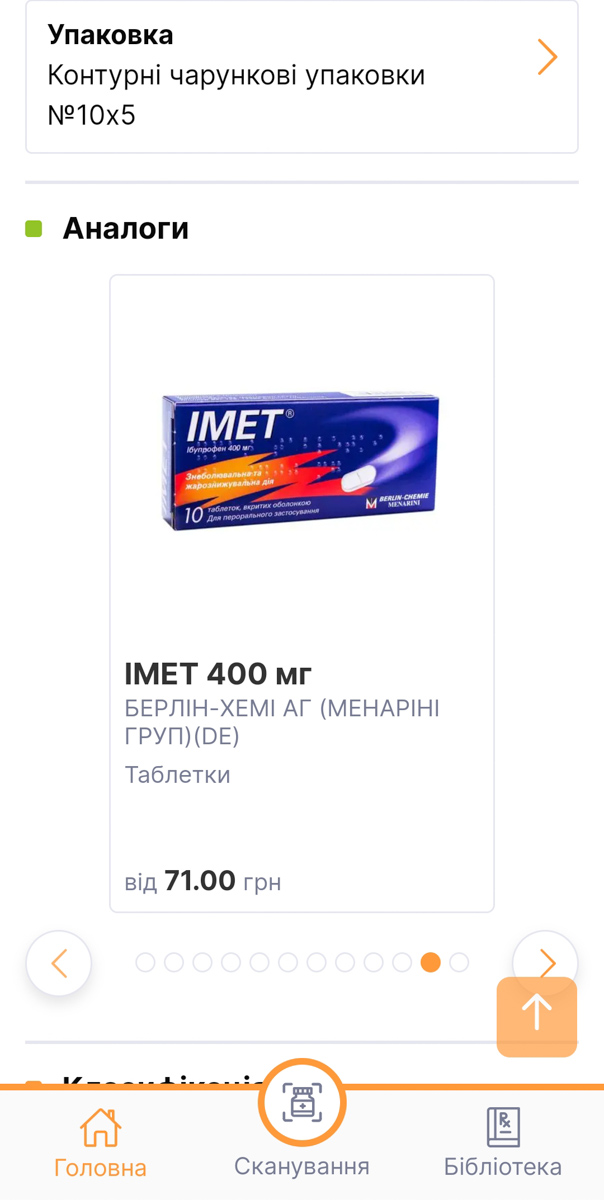The width and height of the screenshot is (604, 1200).
Task: Jump to the last carousel page dot
Action: (459, 962)
